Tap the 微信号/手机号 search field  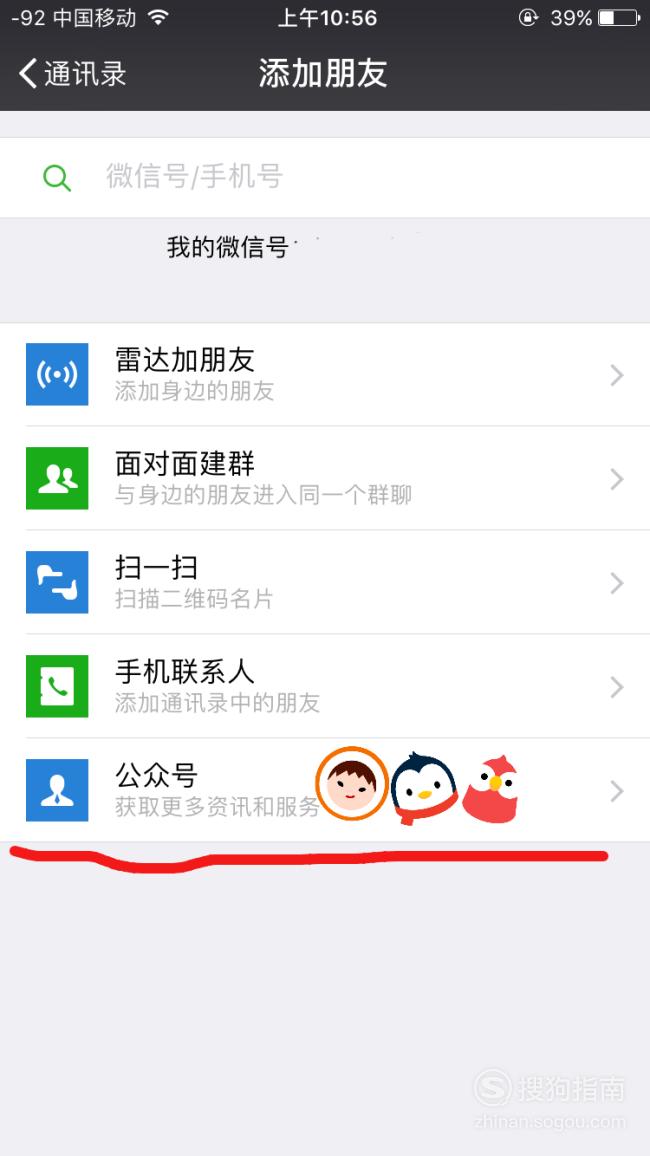click(325, 178)
